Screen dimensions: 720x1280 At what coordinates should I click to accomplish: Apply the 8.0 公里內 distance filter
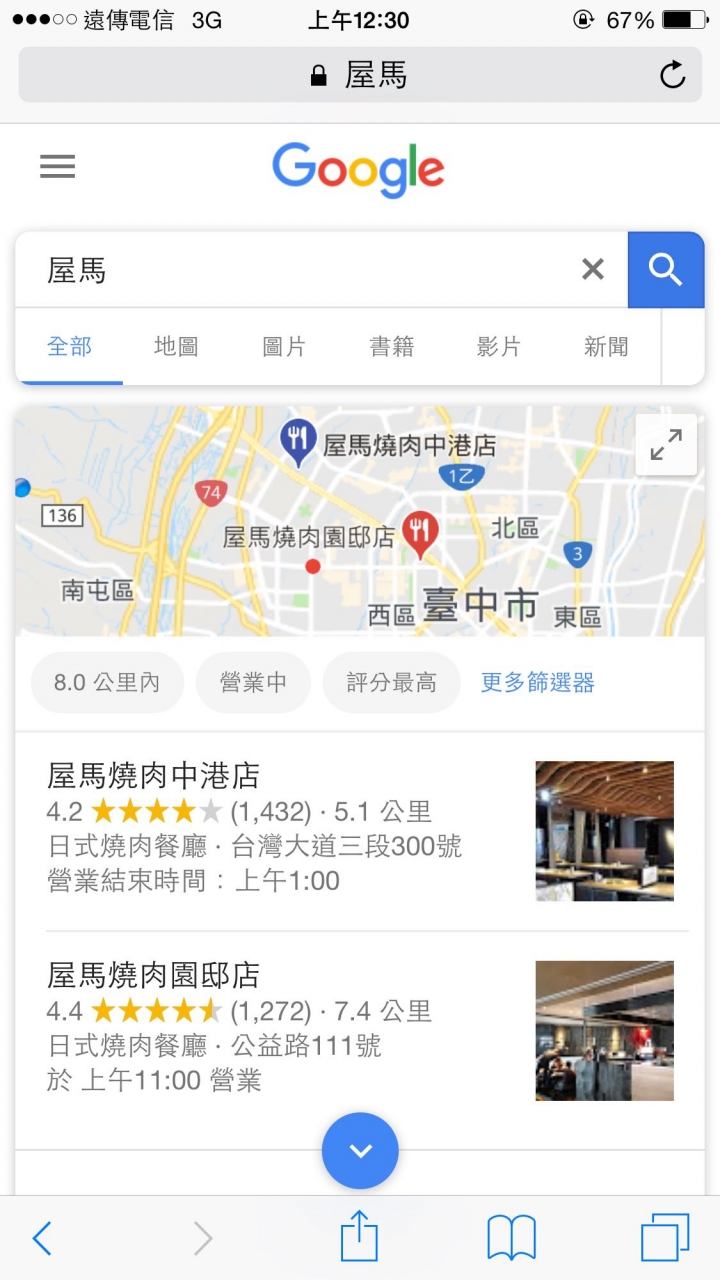pyautogui.click(x=107, y=683)
